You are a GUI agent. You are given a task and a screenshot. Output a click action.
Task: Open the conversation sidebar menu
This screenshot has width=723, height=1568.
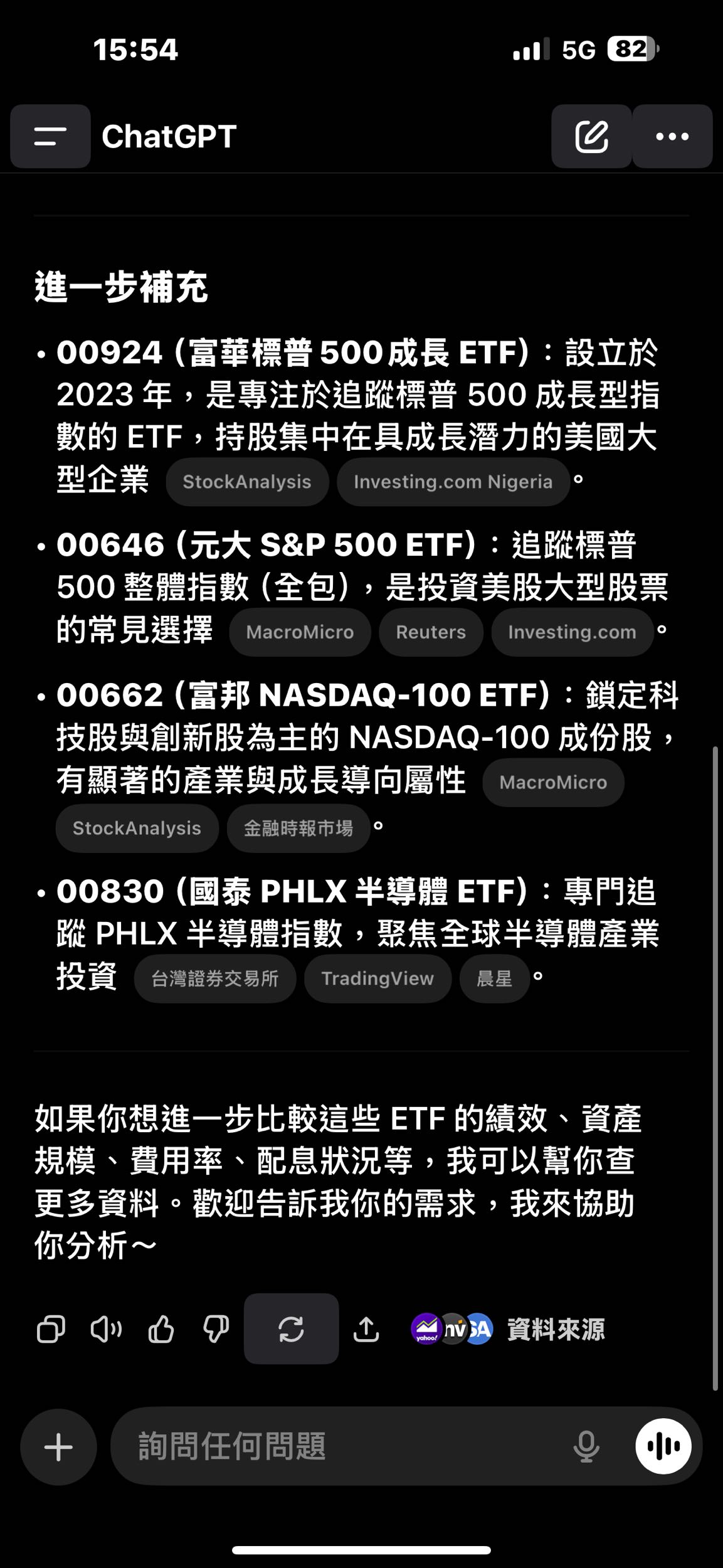[50, 136]
